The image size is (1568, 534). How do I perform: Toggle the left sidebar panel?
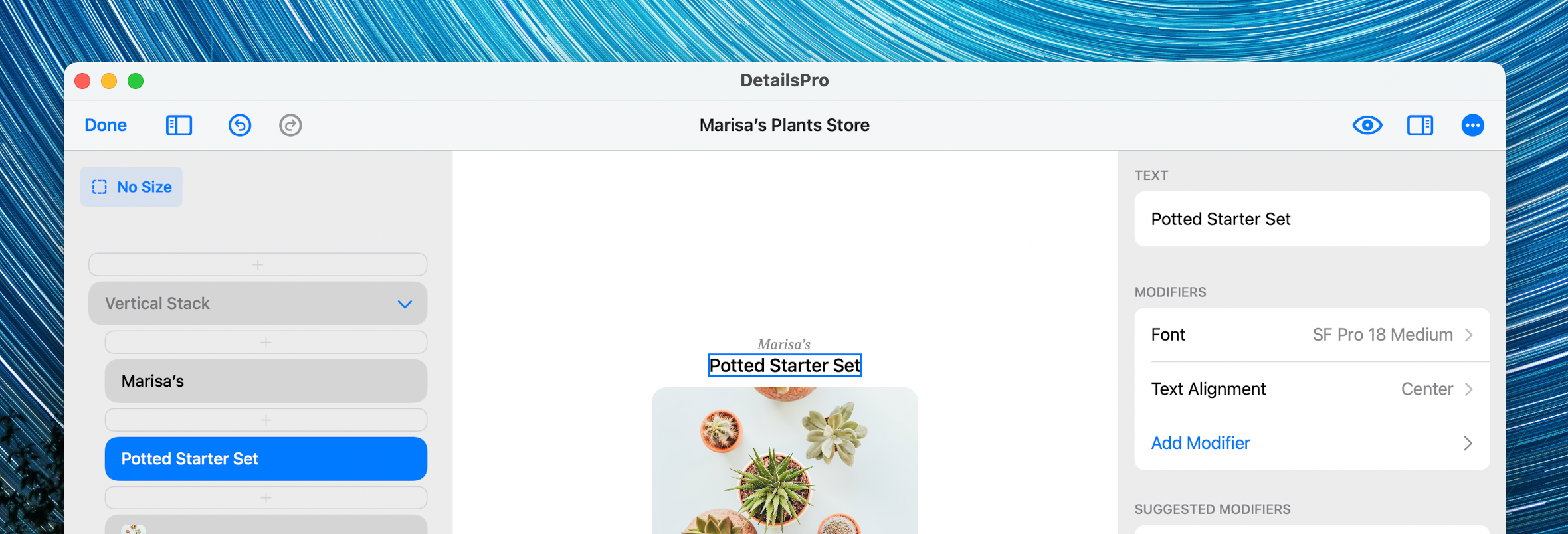[179, 125]
